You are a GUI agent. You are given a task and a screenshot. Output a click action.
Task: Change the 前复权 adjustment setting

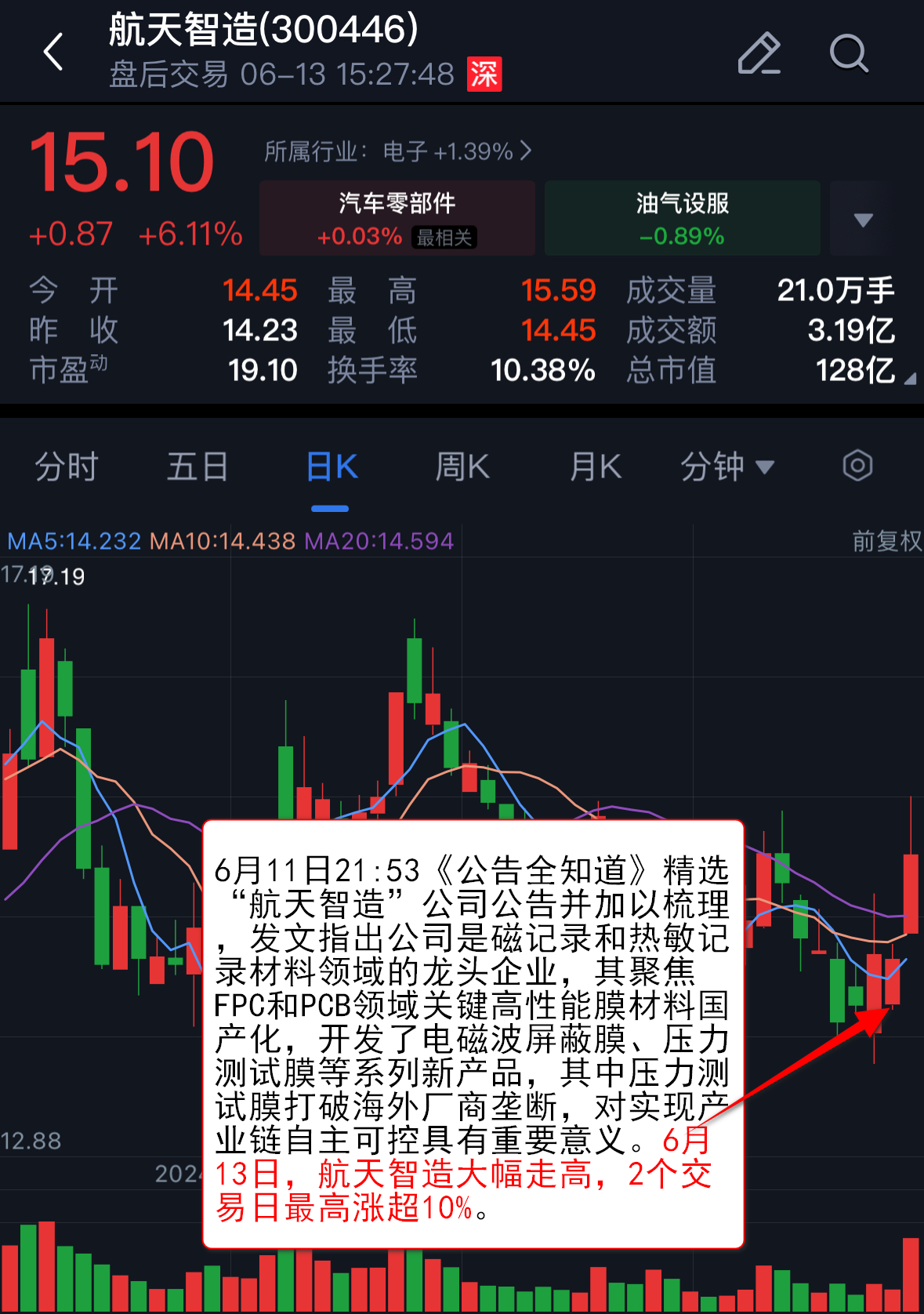(886, 541)
